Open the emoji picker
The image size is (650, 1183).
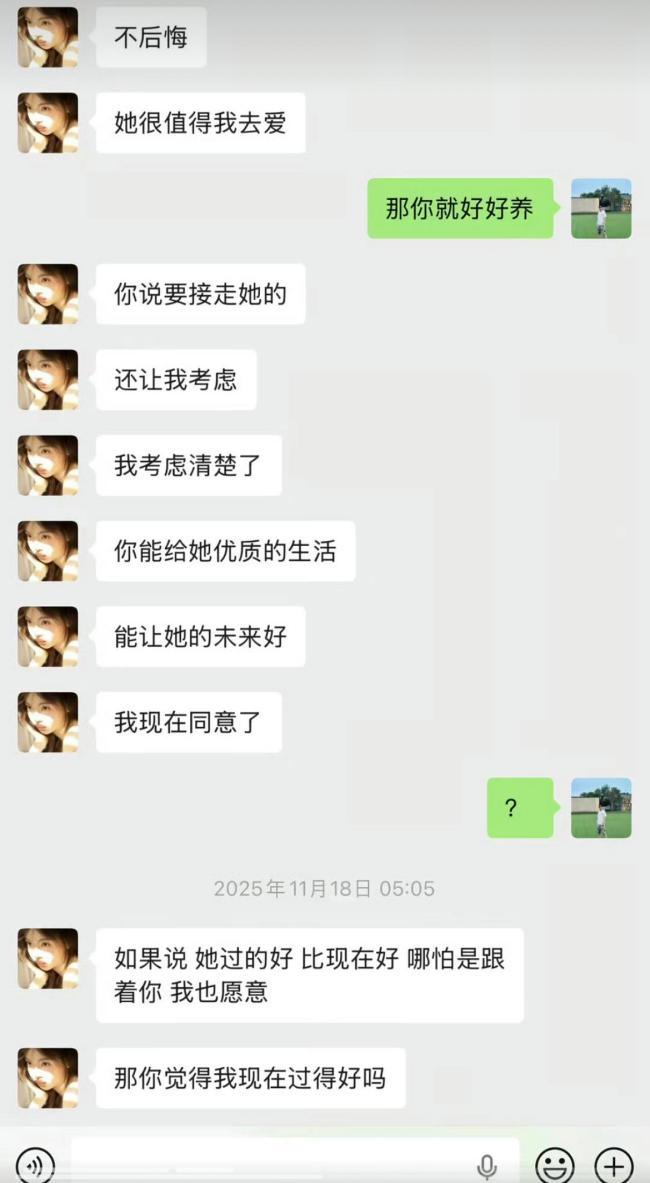point(554,1165)
